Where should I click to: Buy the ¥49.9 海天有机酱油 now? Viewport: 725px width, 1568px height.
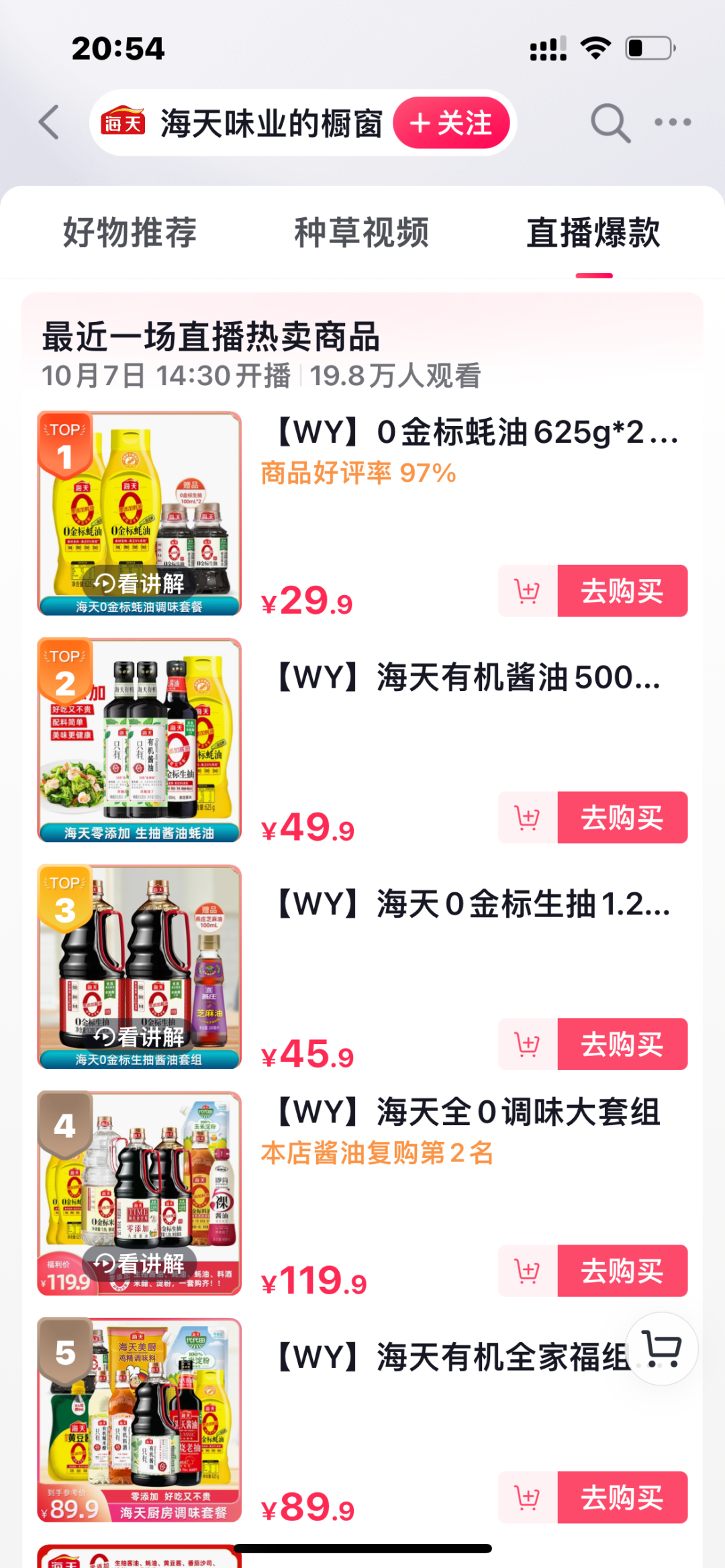pos(622,818)
